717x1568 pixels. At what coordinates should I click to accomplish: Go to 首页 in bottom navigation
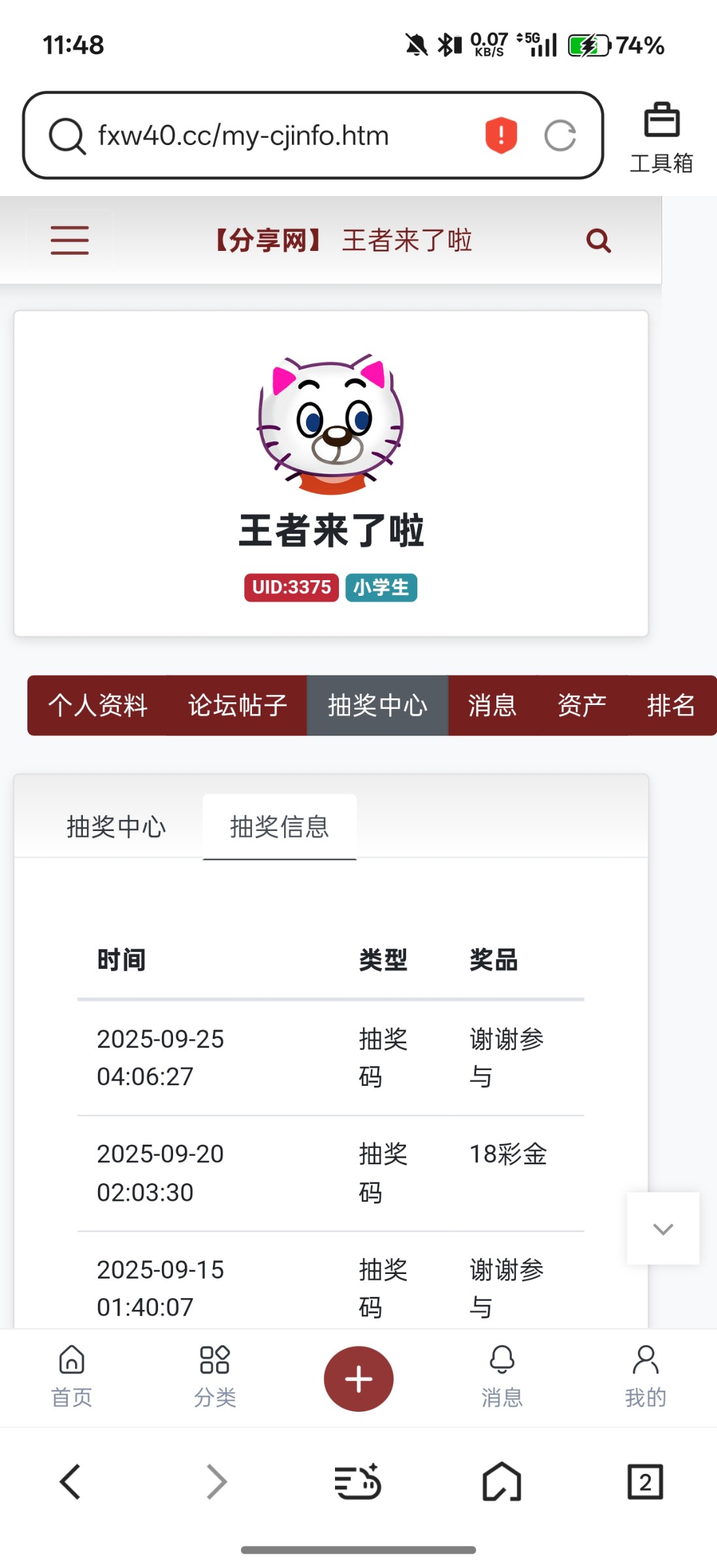click(x=72, y=1377)
